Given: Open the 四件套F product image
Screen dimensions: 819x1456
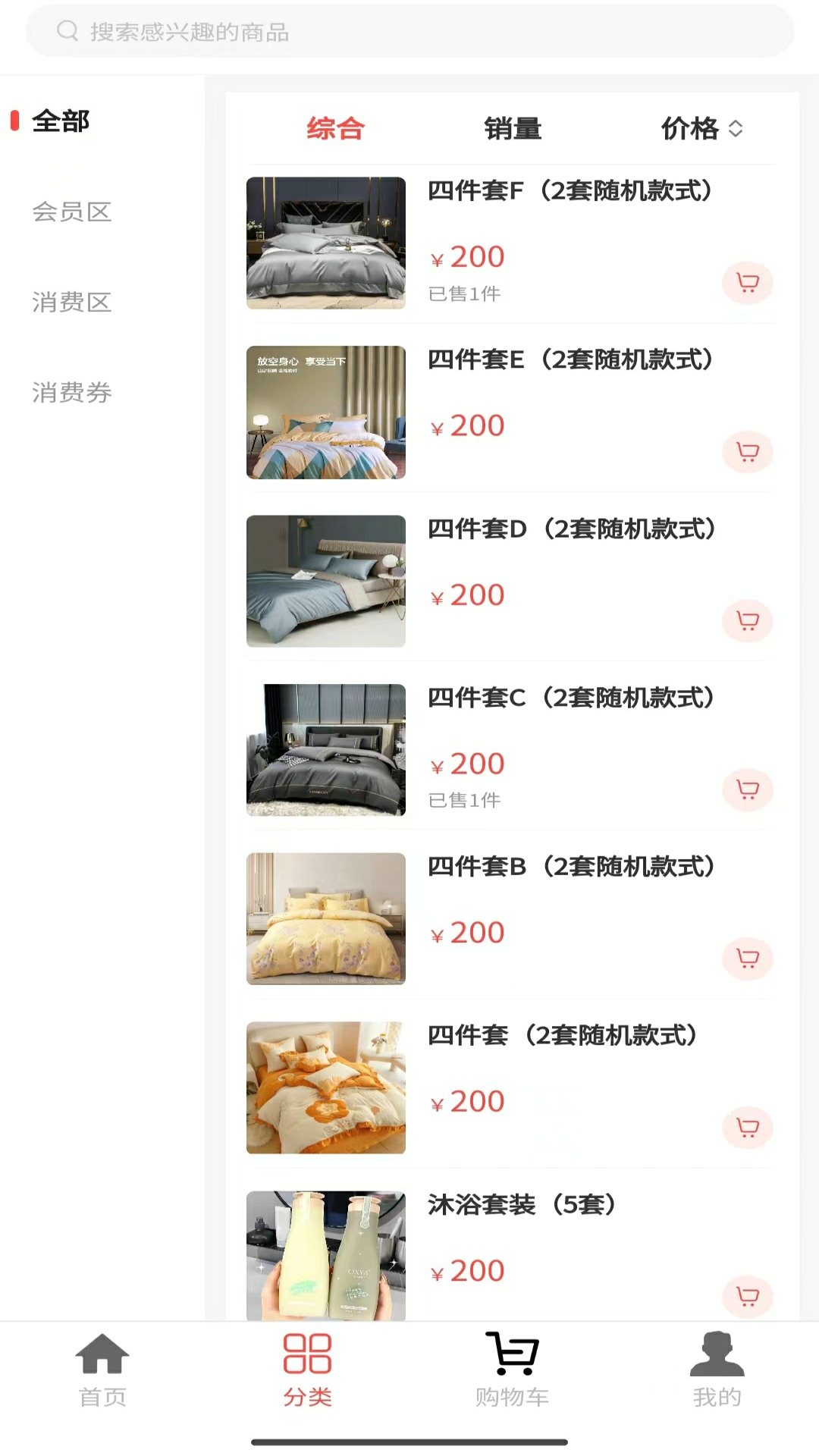Looking at the screenshot, I should point(326,243).
